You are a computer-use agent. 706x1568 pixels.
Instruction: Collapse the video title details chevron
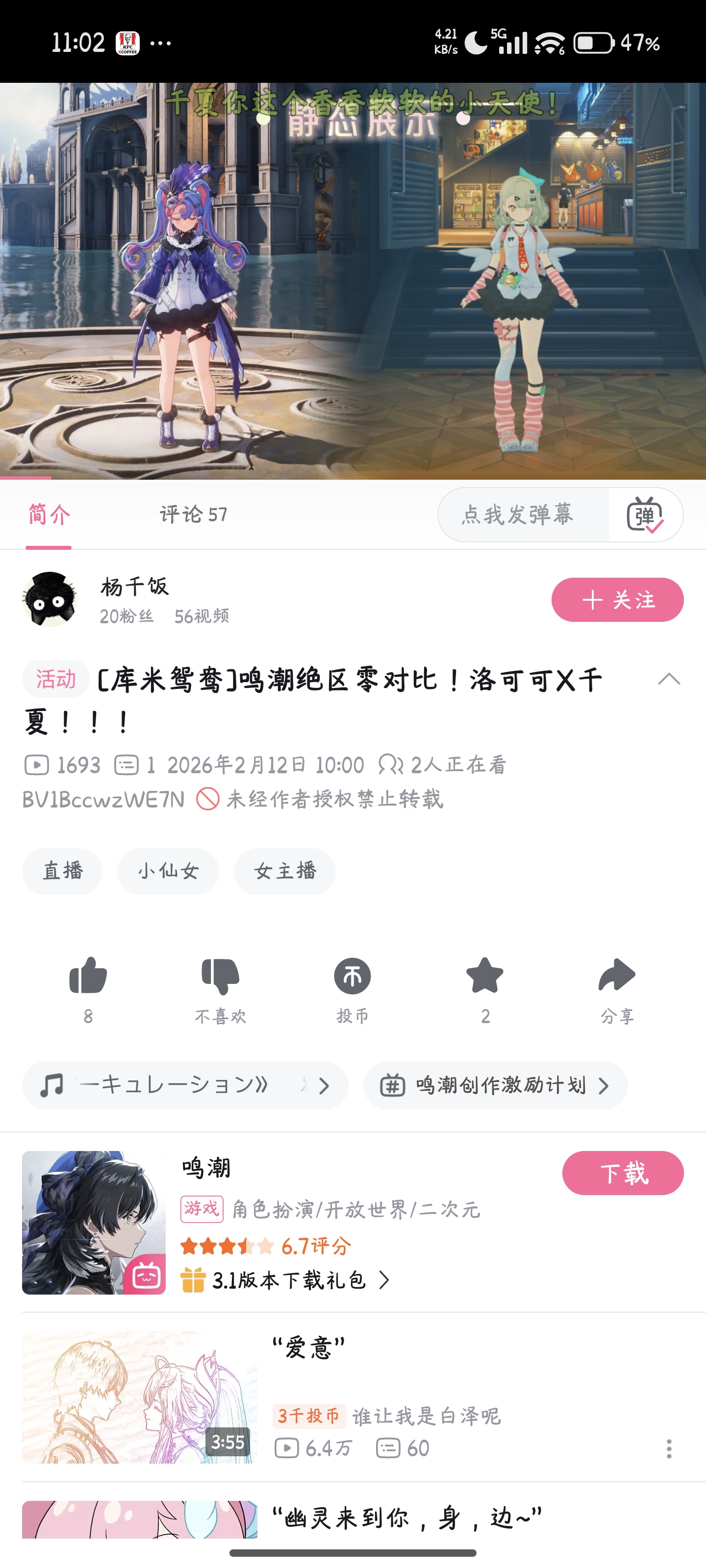669,679
